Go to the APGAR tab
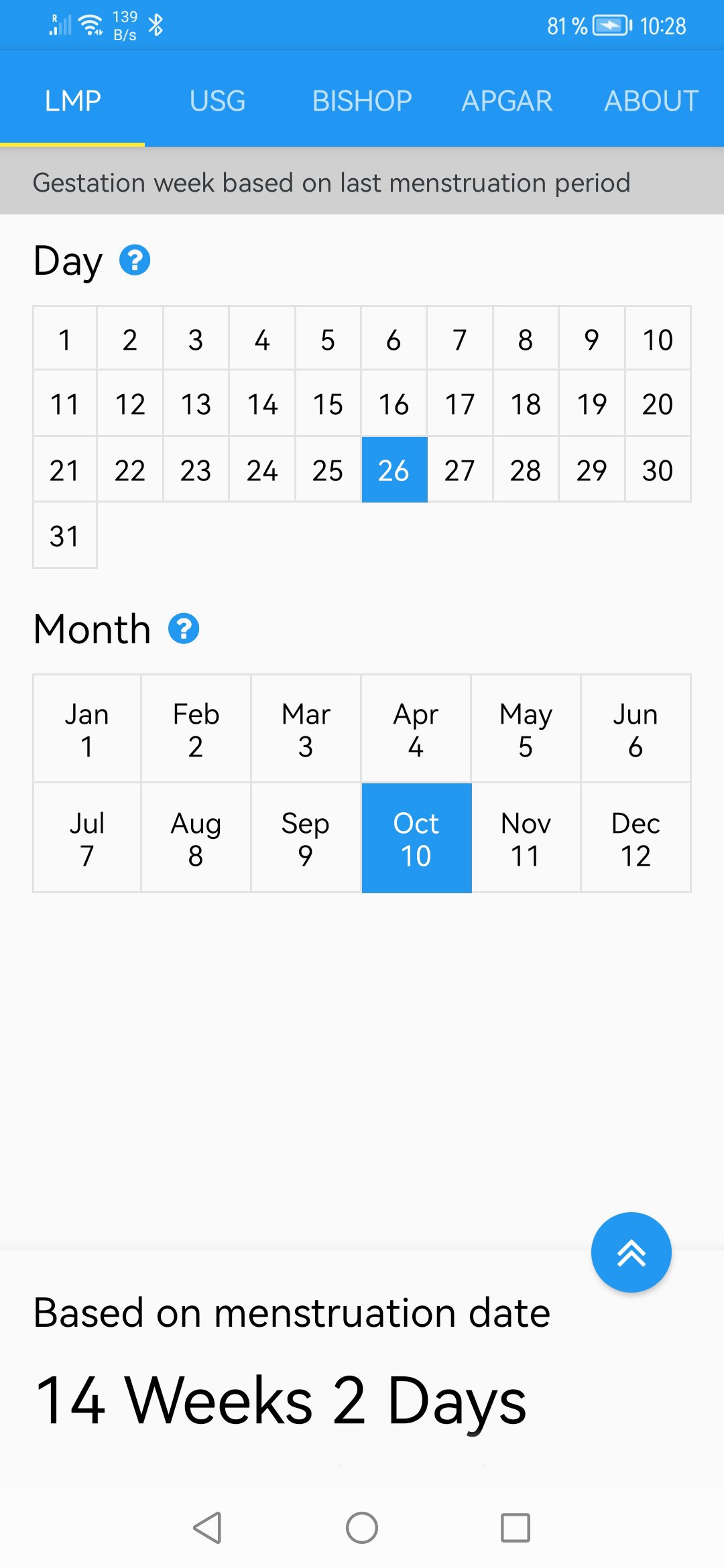Screen dimensions: 724x1568 pyautogui.click(x=507, y=101)
